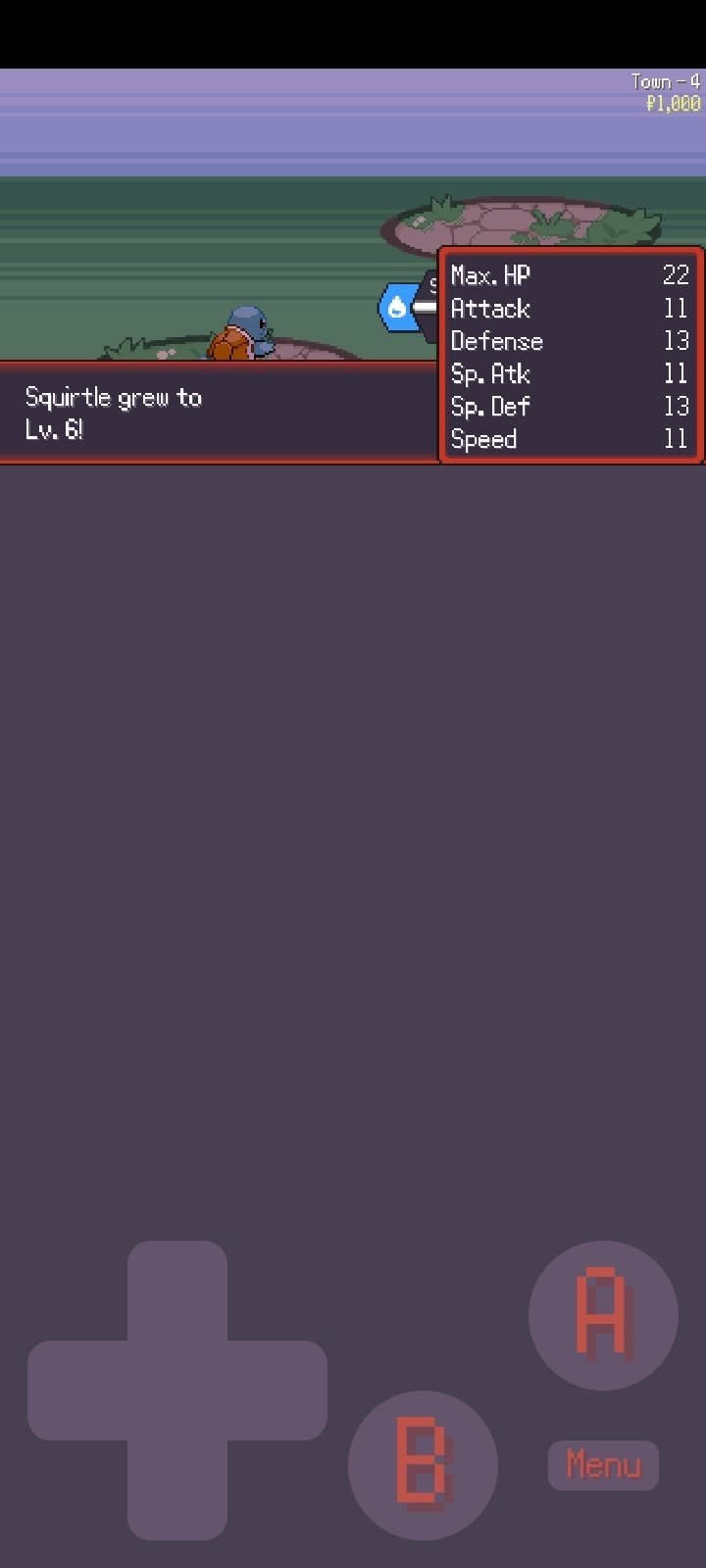The width and height of the screenshot is (706, 1568).
Task: Tap the B button
Action: tap(423, 1465)
